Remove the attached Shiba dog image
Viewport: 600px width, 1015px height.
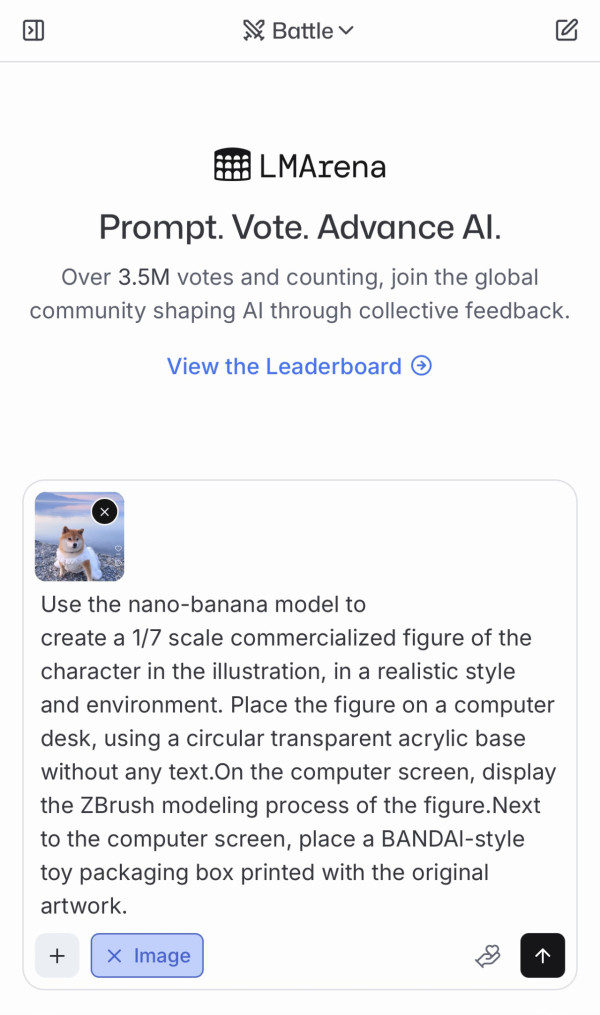pos(105,511)
